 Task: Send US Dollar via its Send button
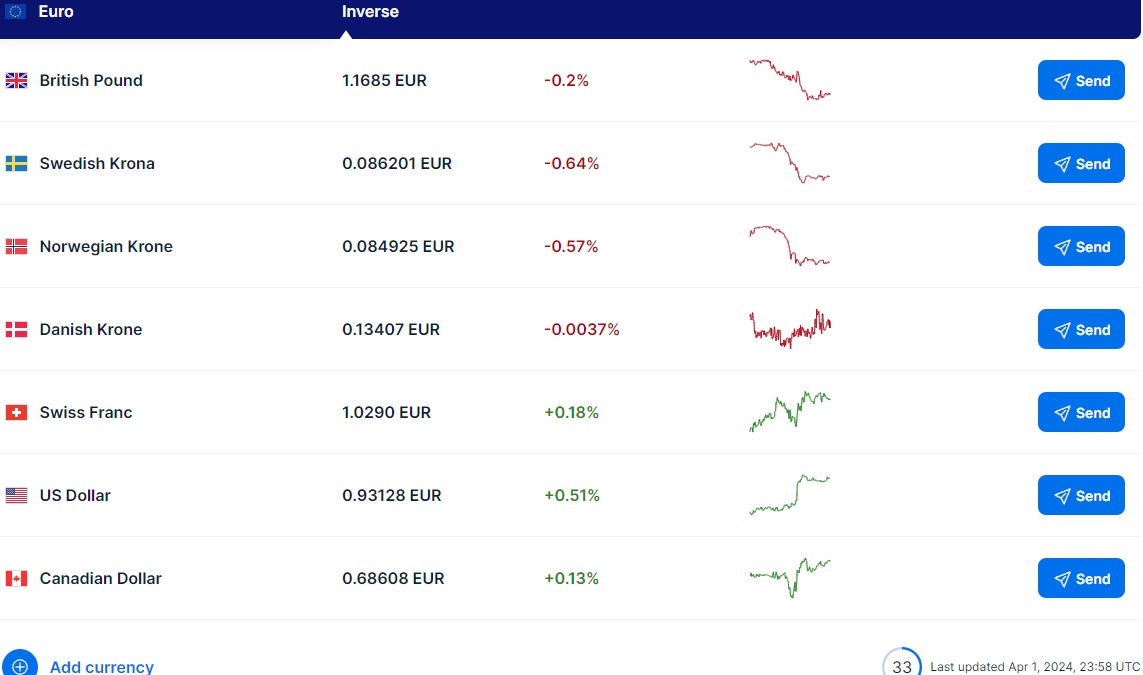pos(1081,496)
